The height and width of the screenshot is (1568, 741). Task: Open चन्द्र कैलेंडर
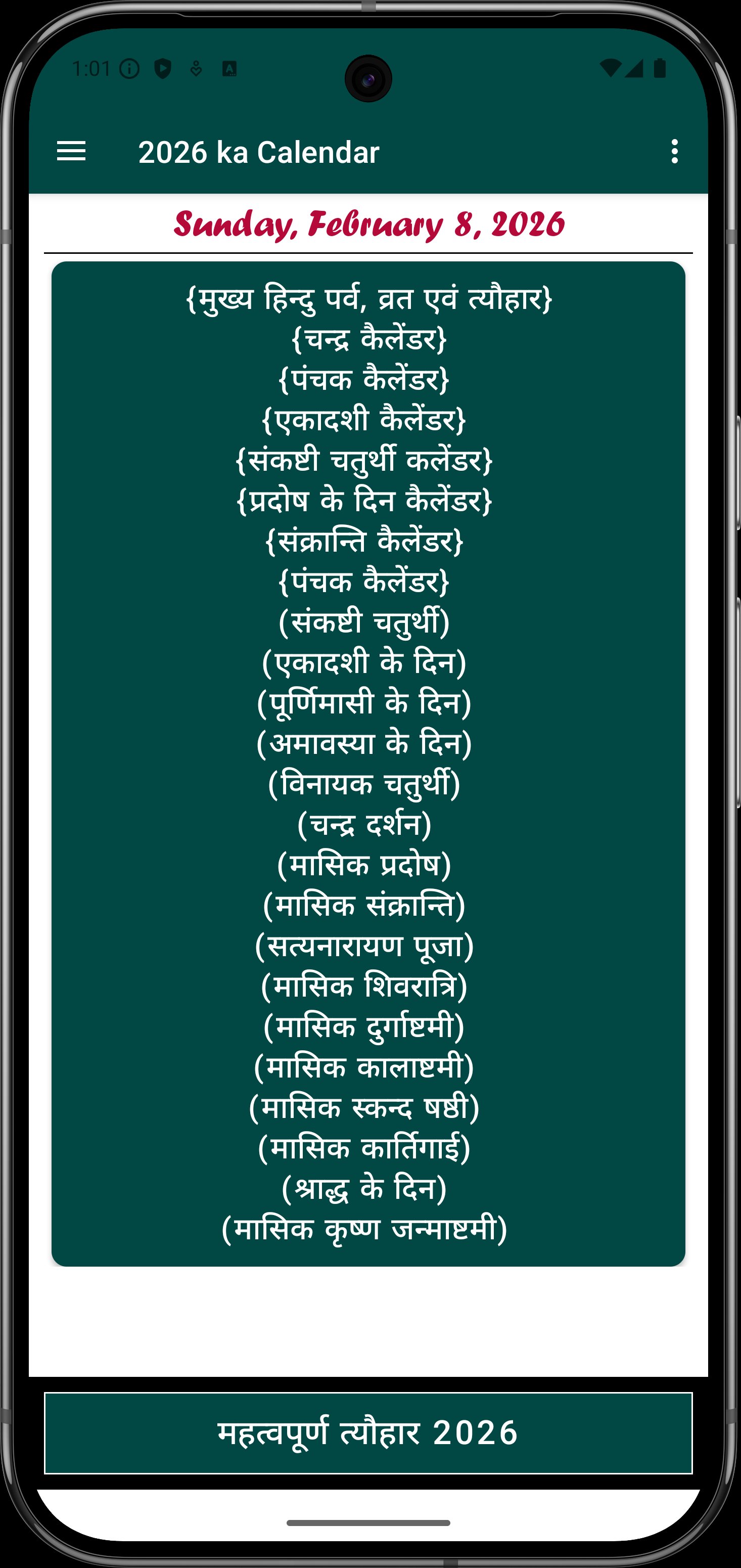[x=368, y=339]
